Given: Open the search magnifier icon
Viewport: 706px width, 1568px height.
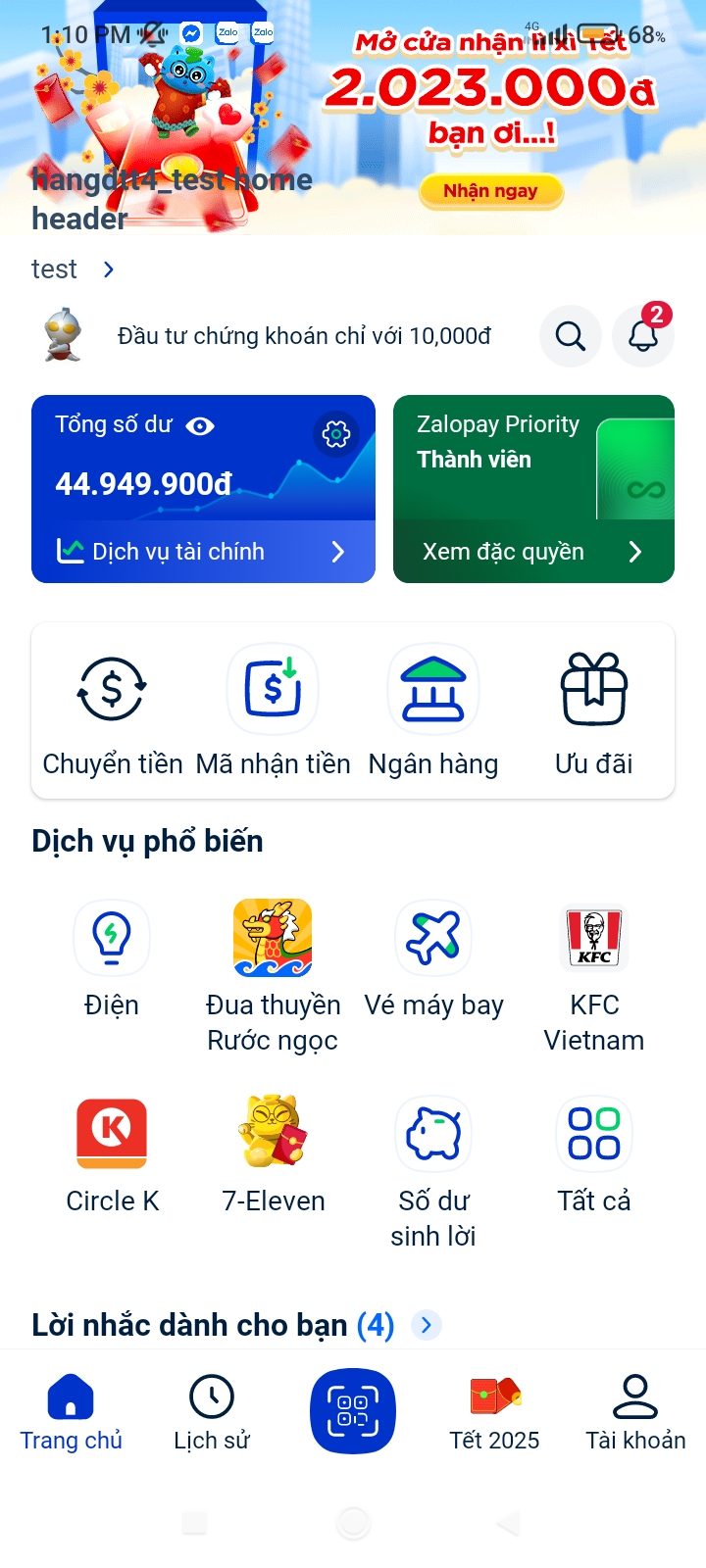Looking at the screenshot, I should click(570, 336).
